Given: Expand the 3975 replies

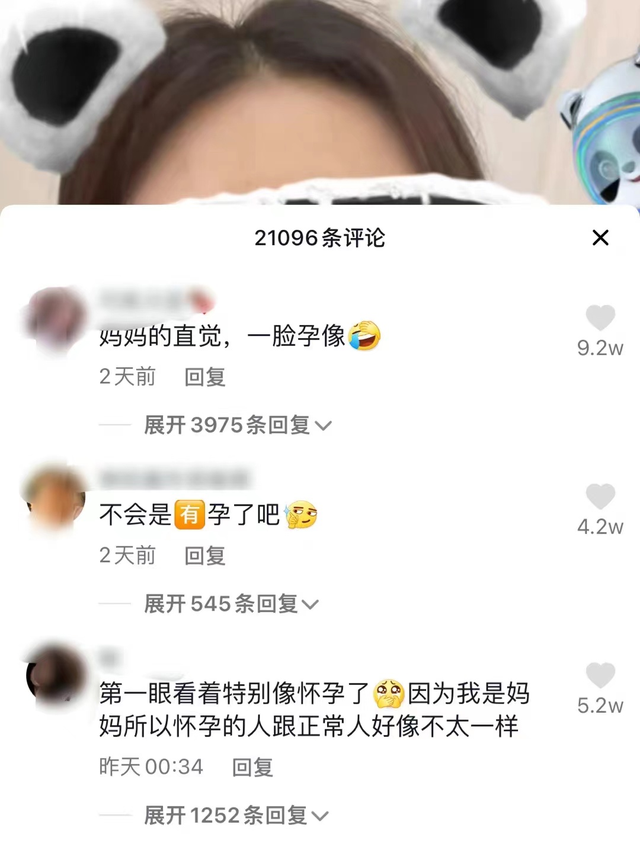Looking at the screenshot, I should [237, 425].
